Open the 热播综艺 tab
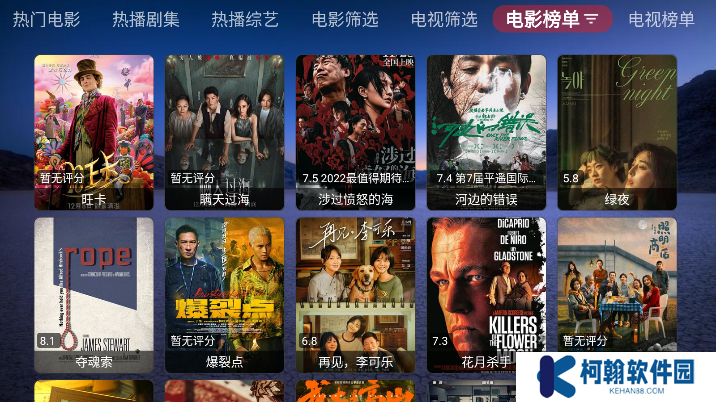Screen dimensions: 716x402 point(245,19)
